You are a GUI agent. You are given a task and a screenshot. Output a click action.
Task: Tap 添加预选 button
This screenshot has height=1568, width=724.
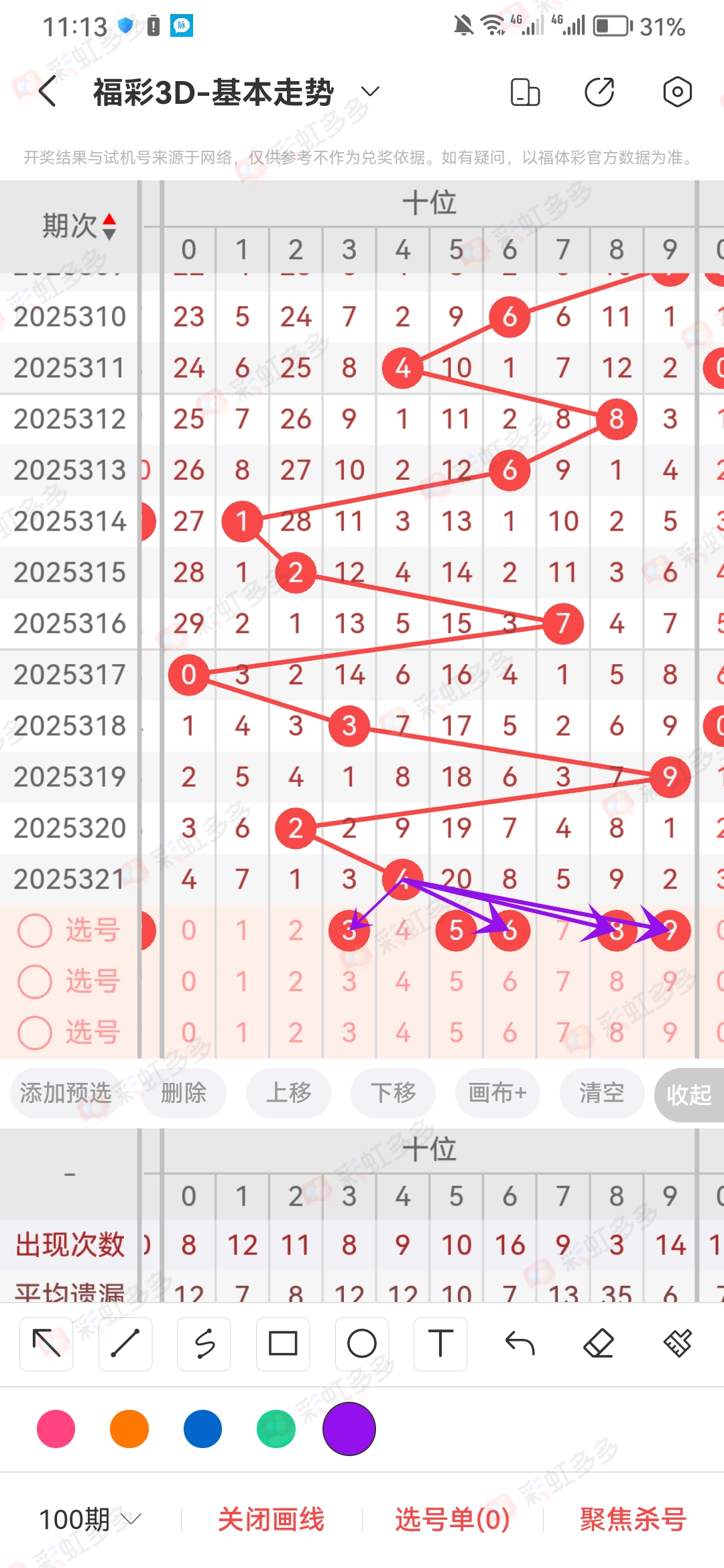coord(66,1093)
